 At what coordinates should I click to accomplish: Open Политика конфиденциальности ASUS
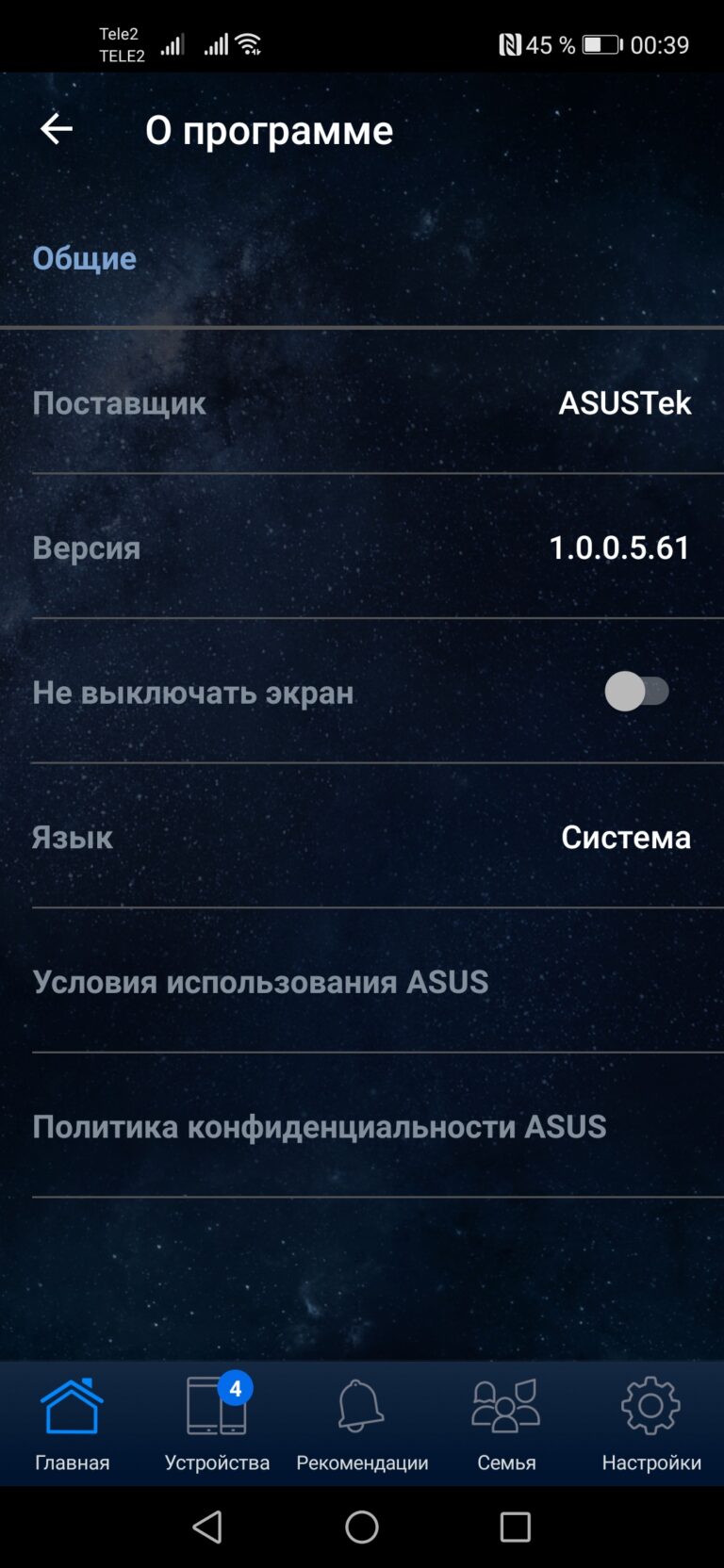point(362,1126)
